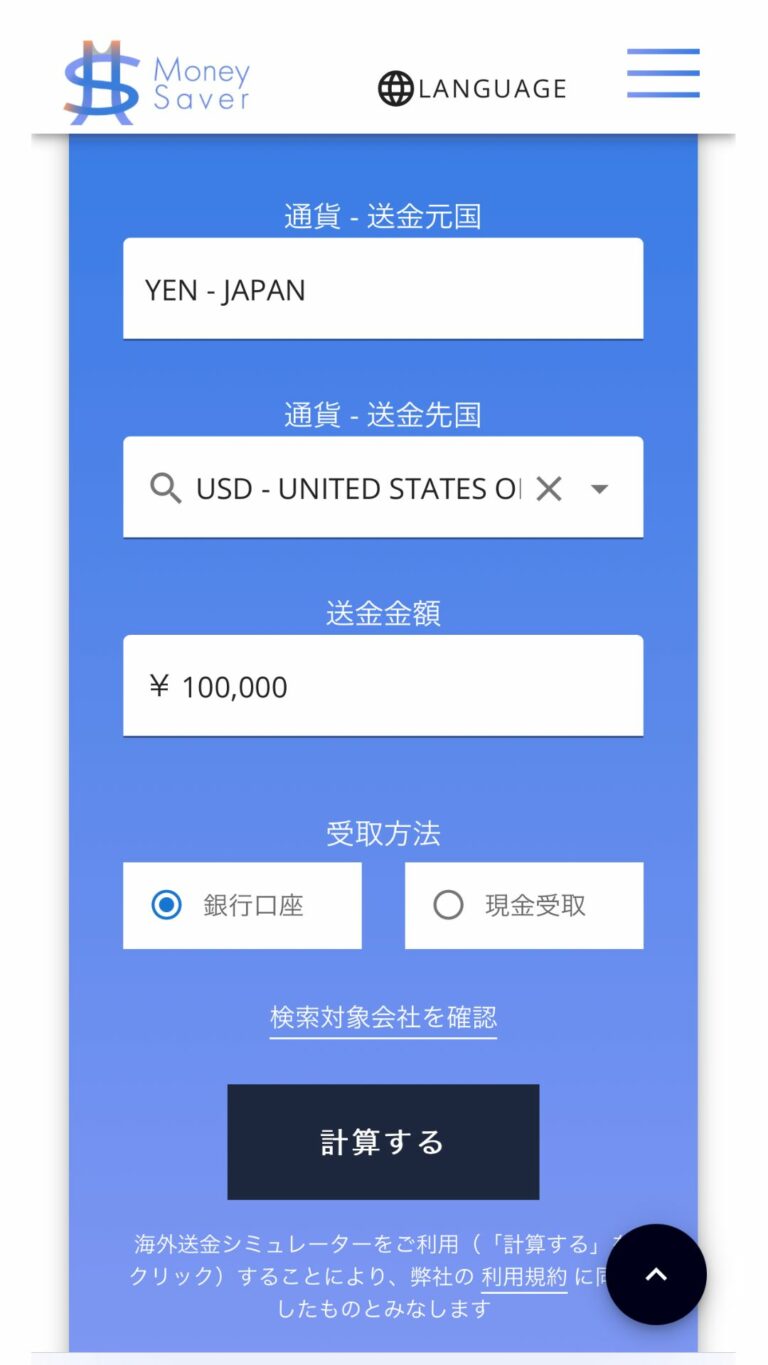This screenshot has height=1365, width=768.
Task: Click the 送金金額 amount input field
Action: pos(383,686)
